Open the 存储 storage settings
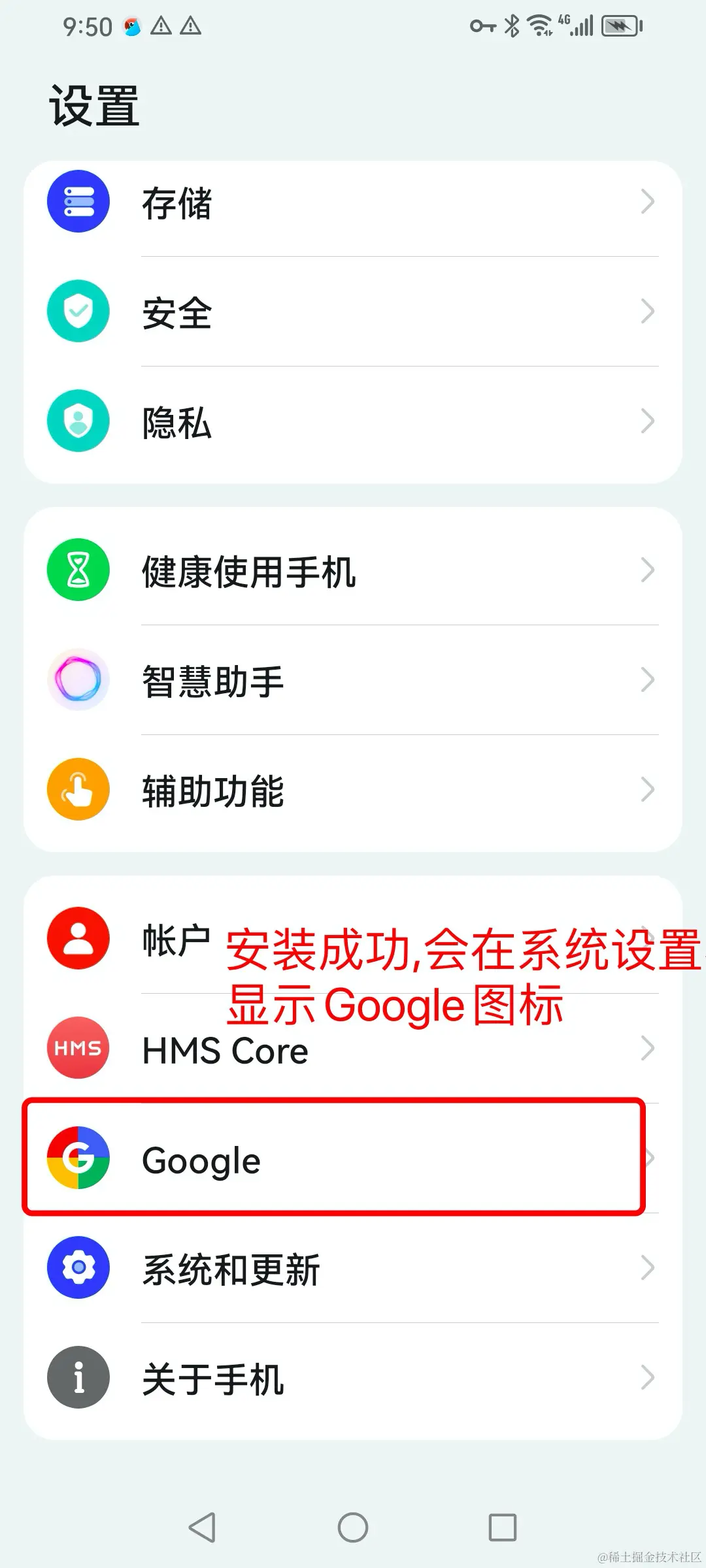Viewport: 706px width, 1568px height. (x=353, y=203)
